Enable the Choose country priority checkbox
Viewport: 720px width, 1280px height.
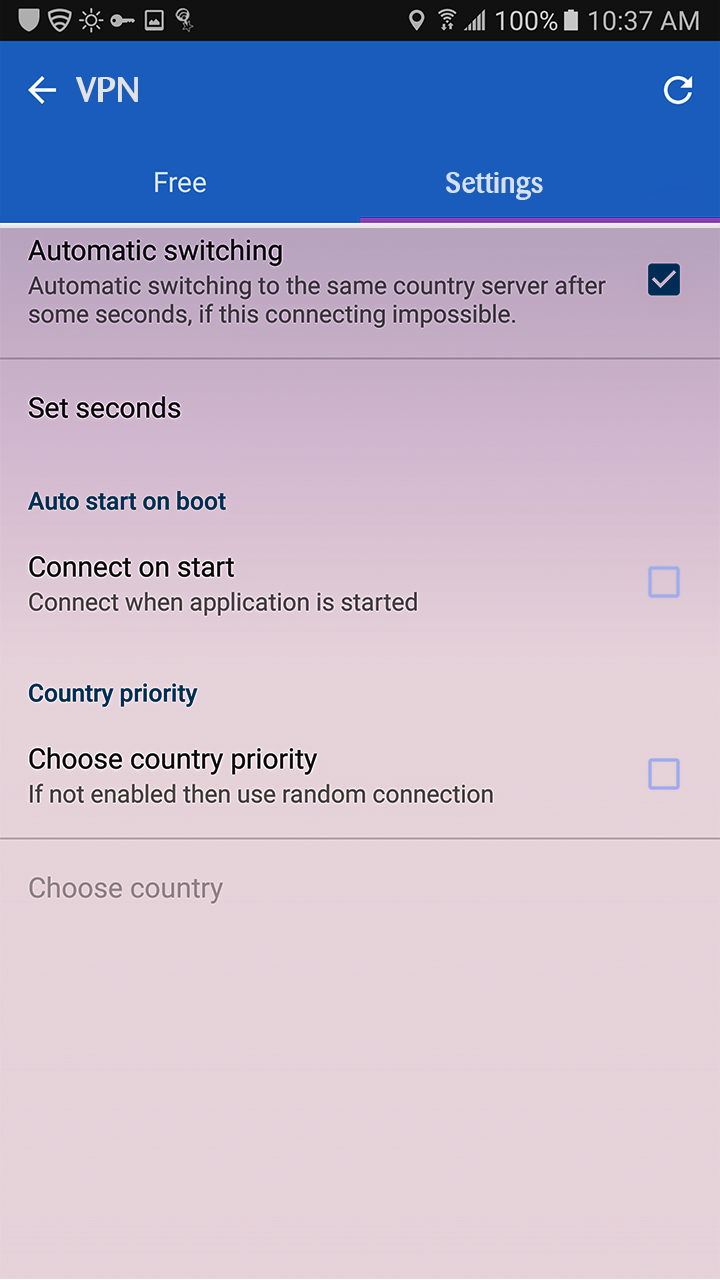663,773
